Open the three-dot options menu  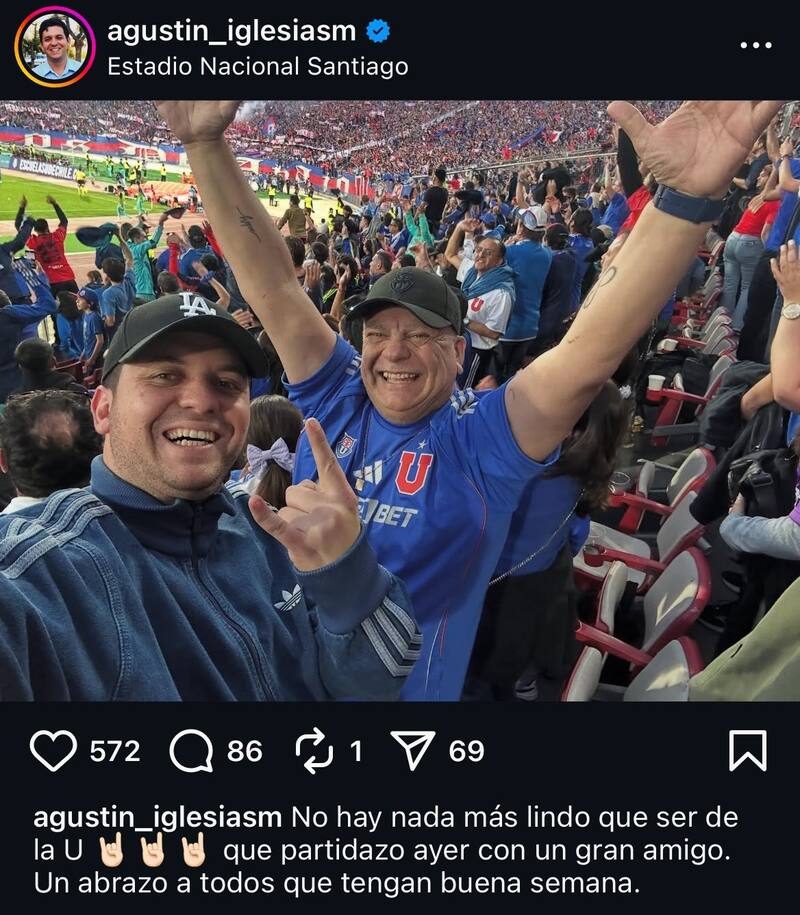755,45
